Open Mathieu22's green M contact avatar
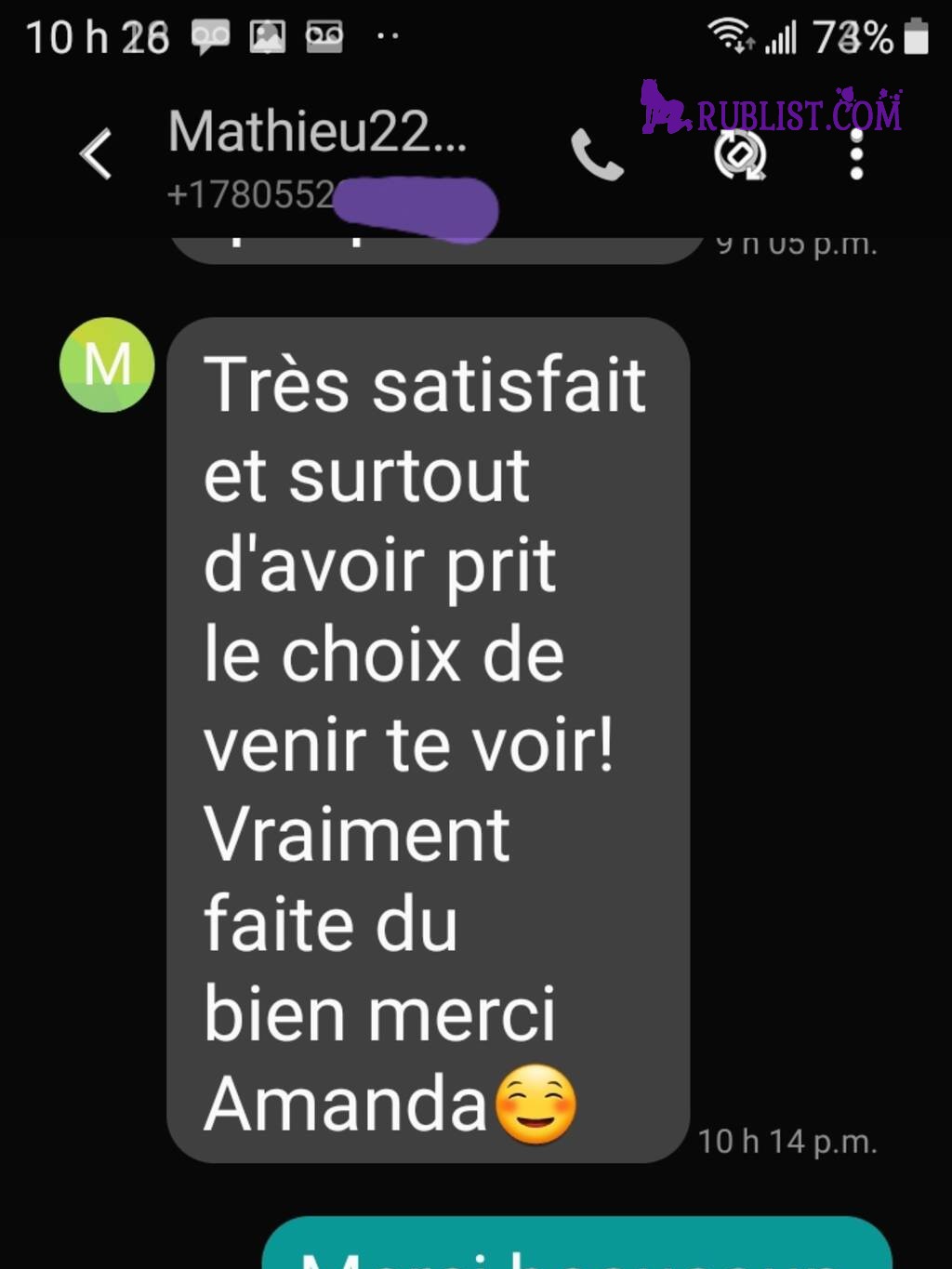Screen dimensions: 952x1269 coord(107,364)
